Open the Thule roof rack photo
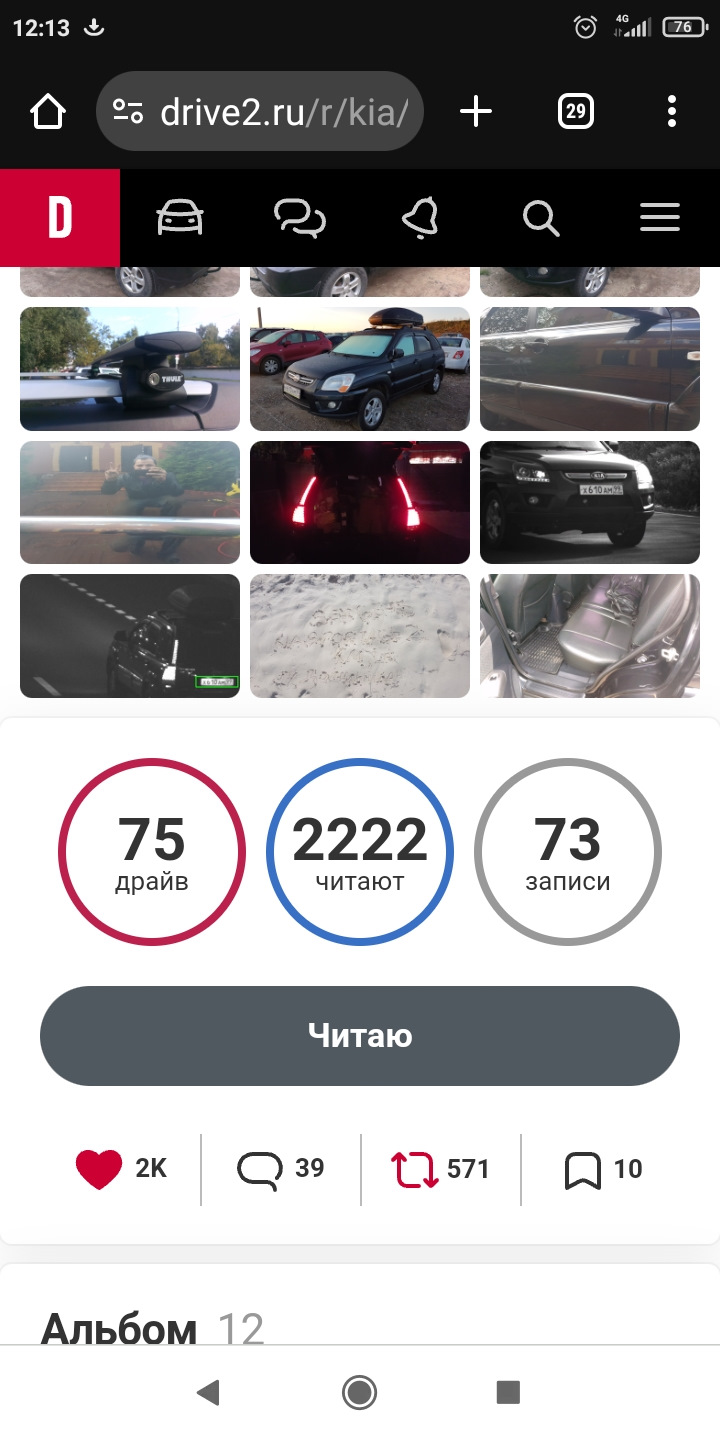This screenshot has height=1440, width=720. coord(130,369)
